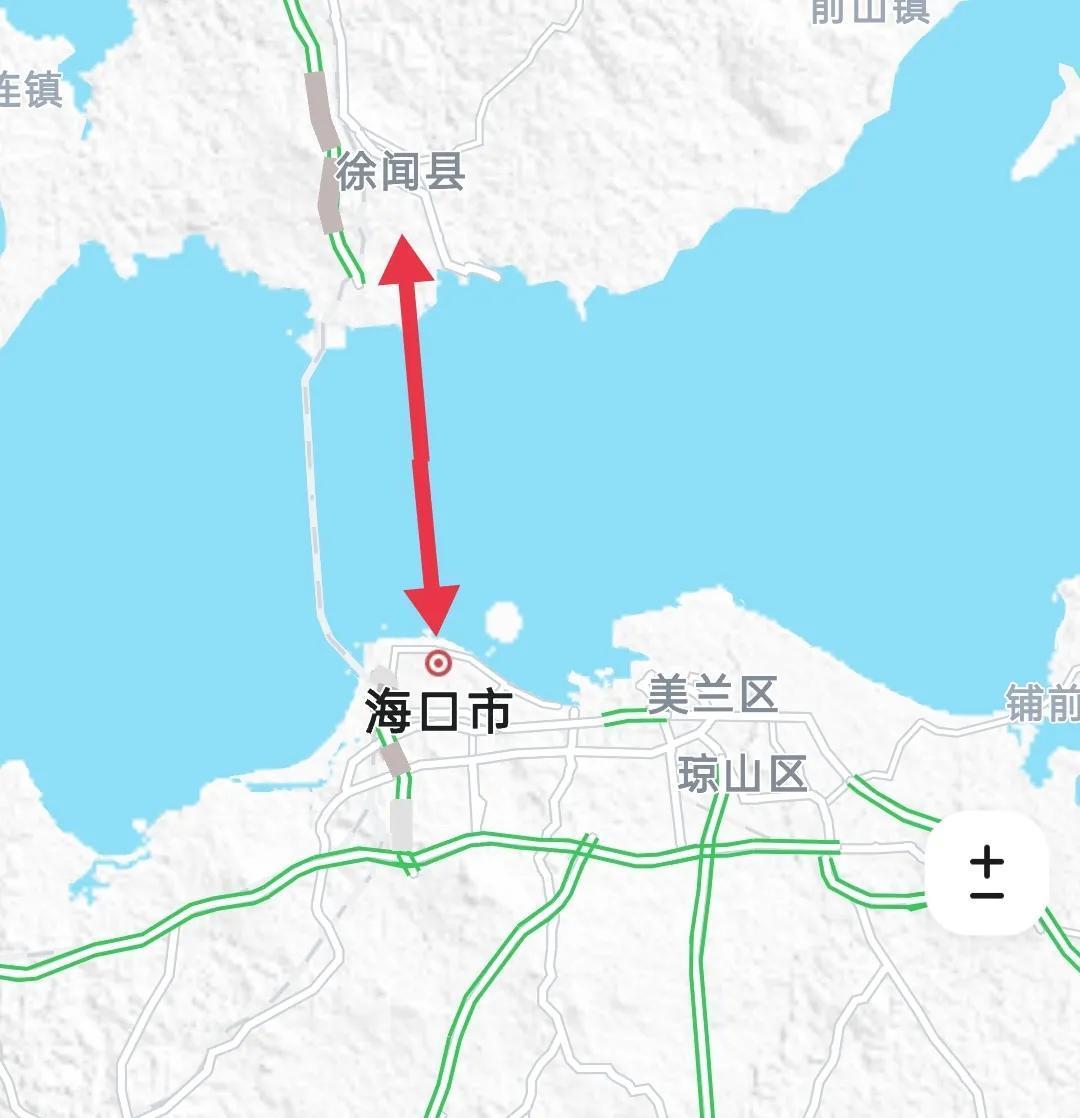Tap the plus-minus zoom control button
The height and width of the screenshot is (1118, 1080).
987,874
